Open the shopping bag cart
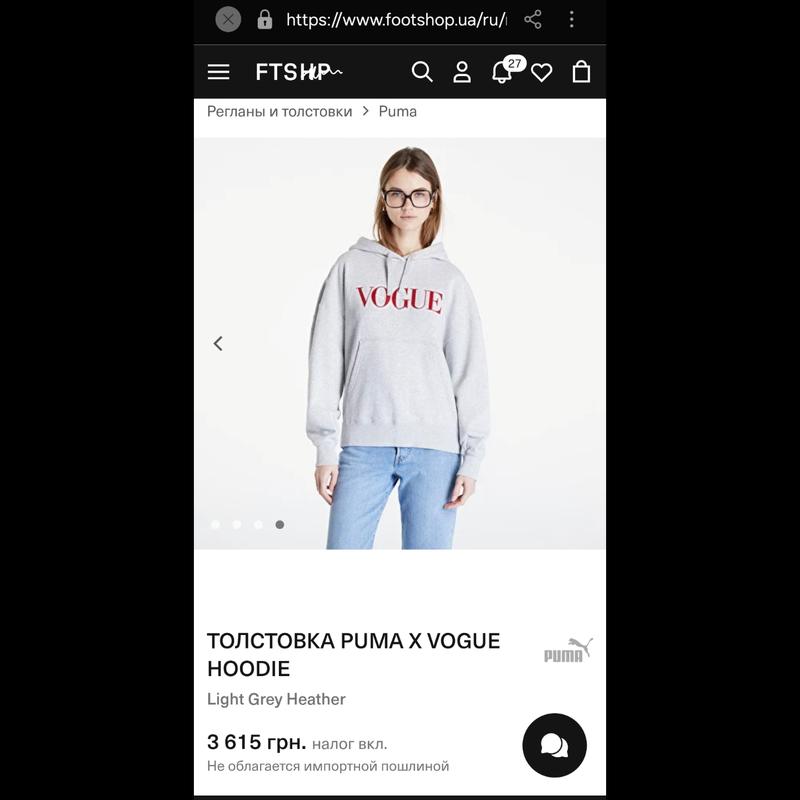Viewport: 800px width, 800px height. (581, 72)
